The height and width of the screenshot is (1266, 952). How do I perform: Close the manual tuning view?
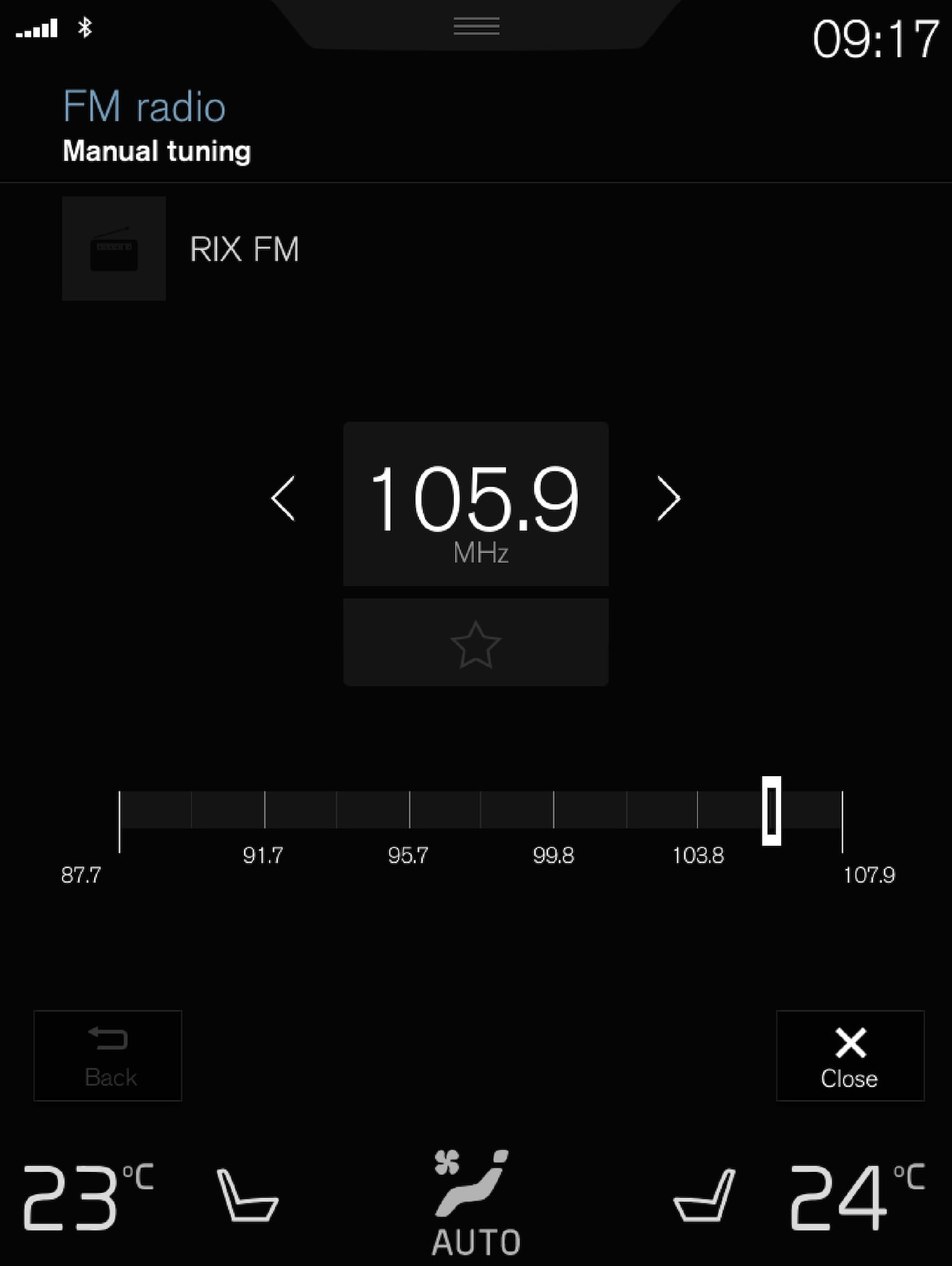[850, 1056]
